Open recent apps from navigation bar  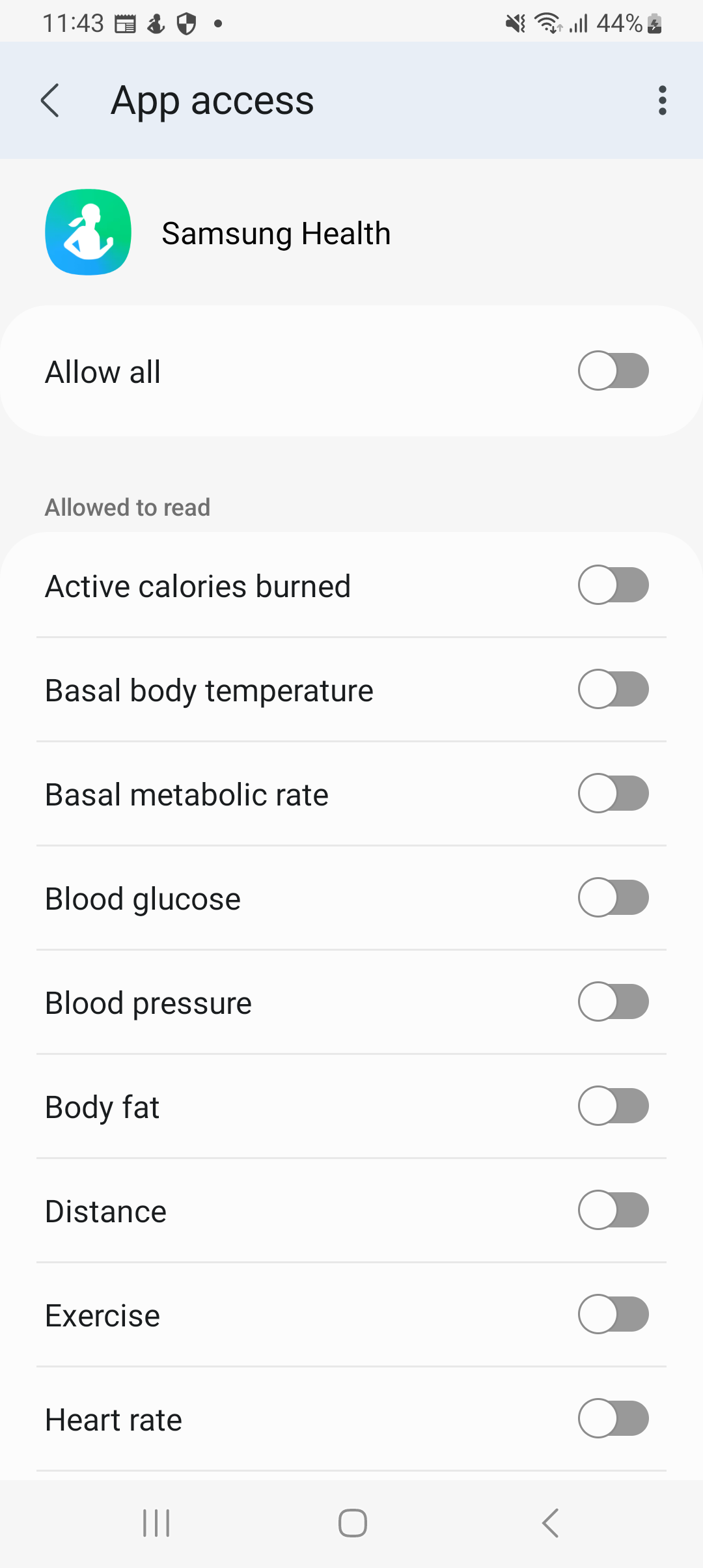(x=156, y=1523)
